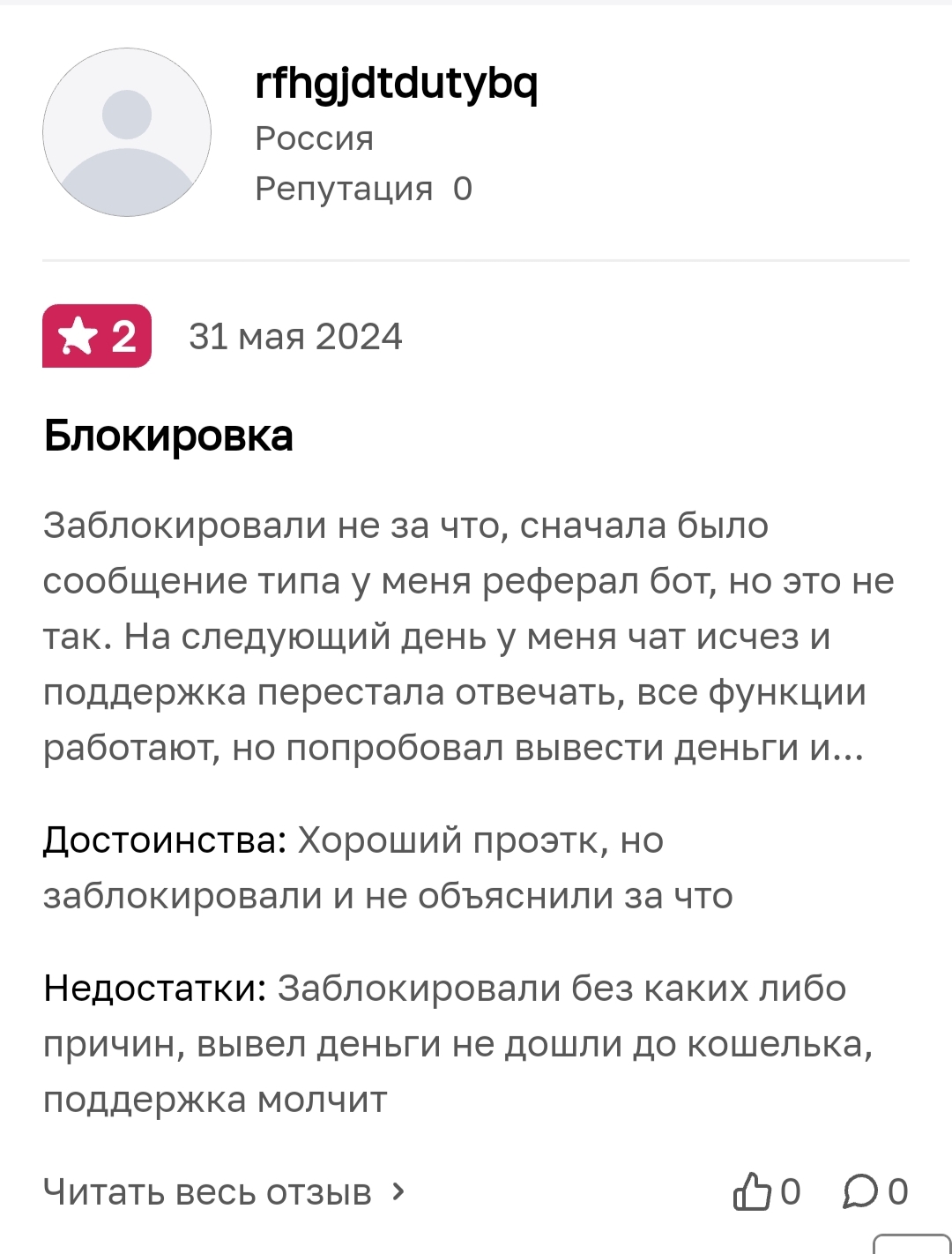Like this review with the thumbs-up icon
The image size is (952, 1254).
752,1191
